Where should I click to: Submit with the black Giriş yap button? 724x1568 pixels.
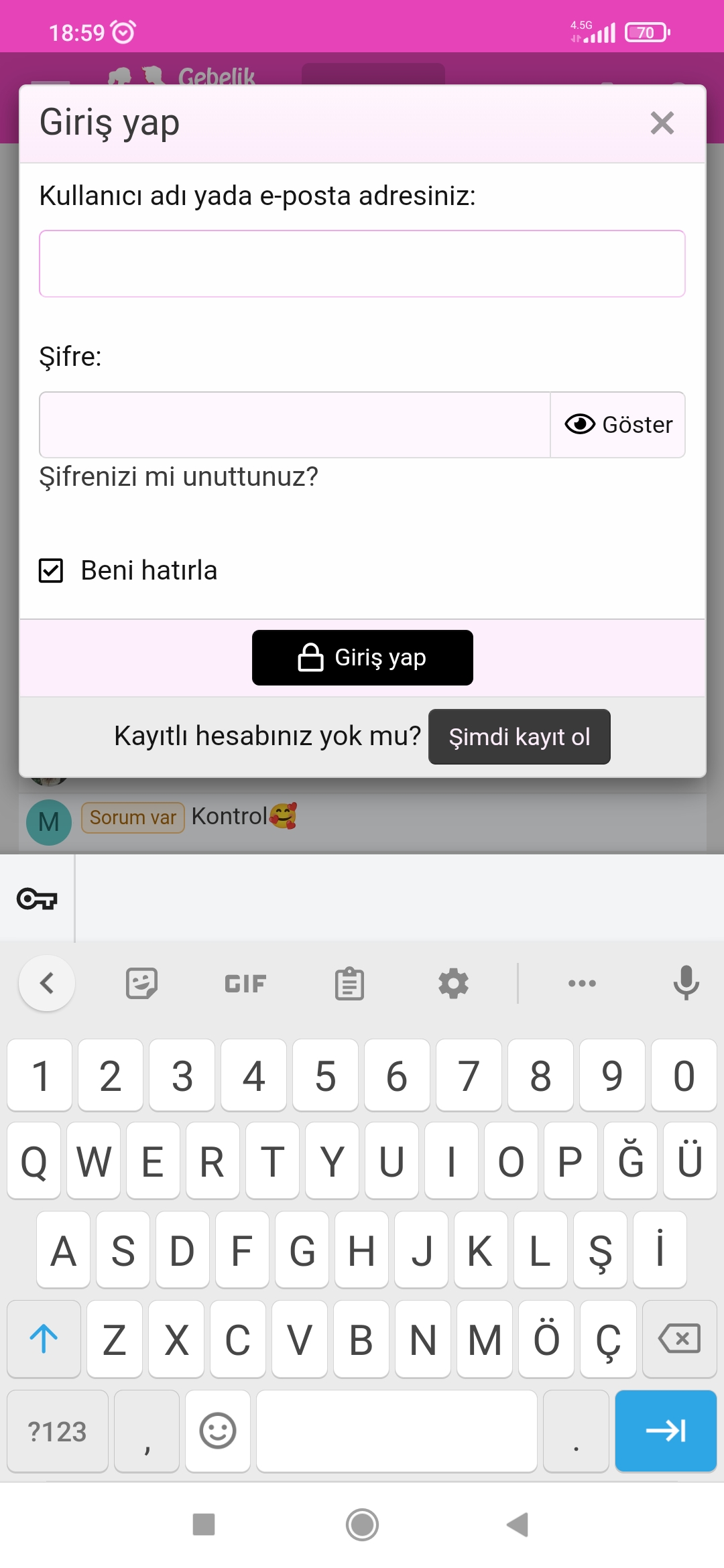click(x=363, y=657)
